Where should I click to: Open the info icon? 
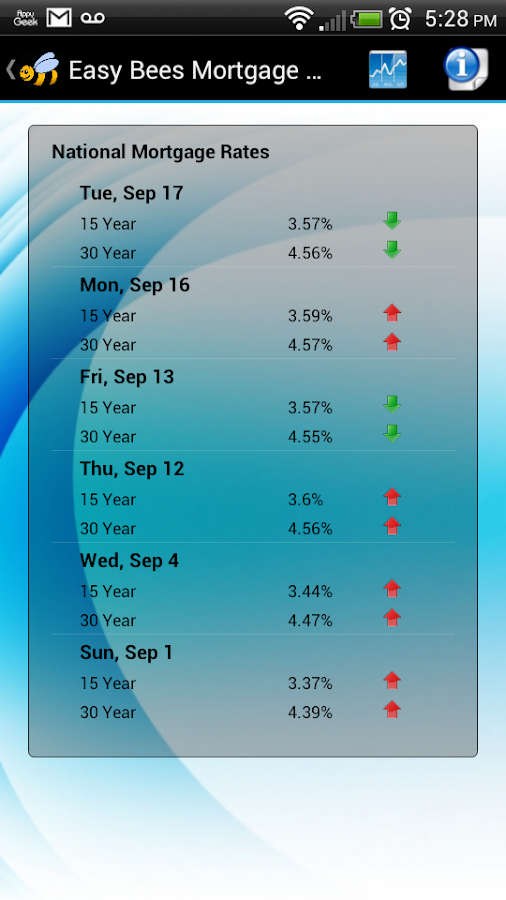point(465,69)
